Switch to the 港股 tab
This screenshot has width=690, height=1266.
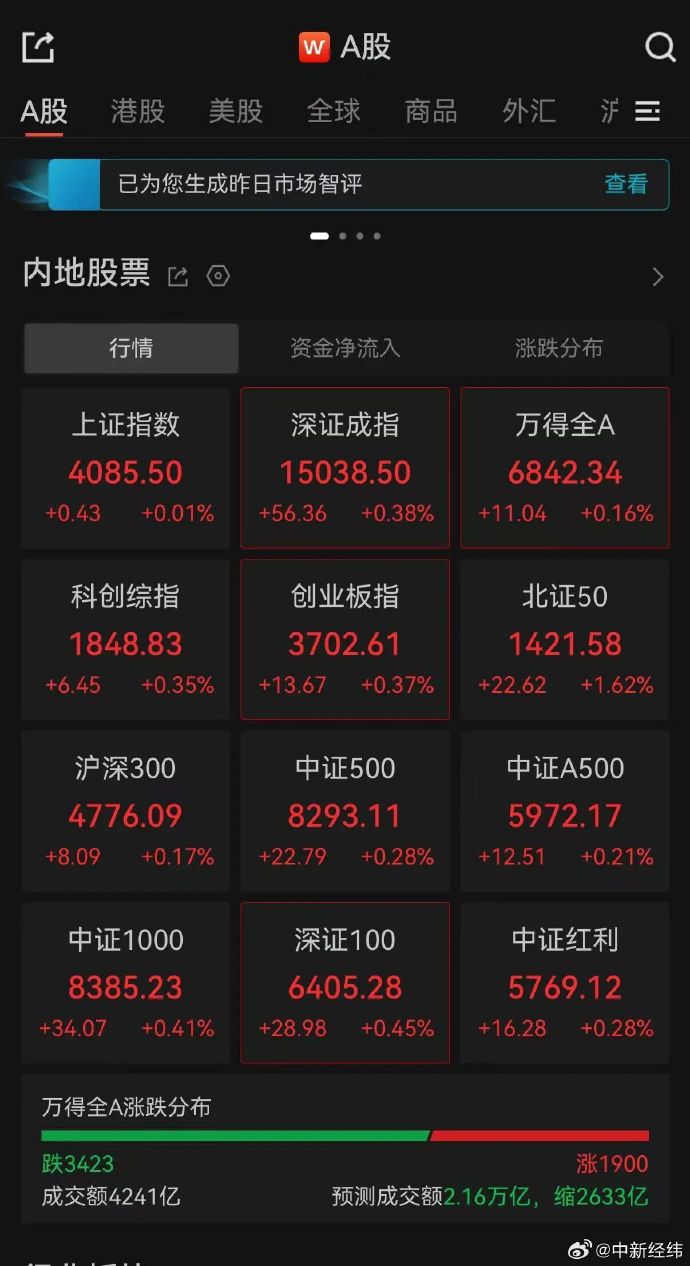click(137, 111)
